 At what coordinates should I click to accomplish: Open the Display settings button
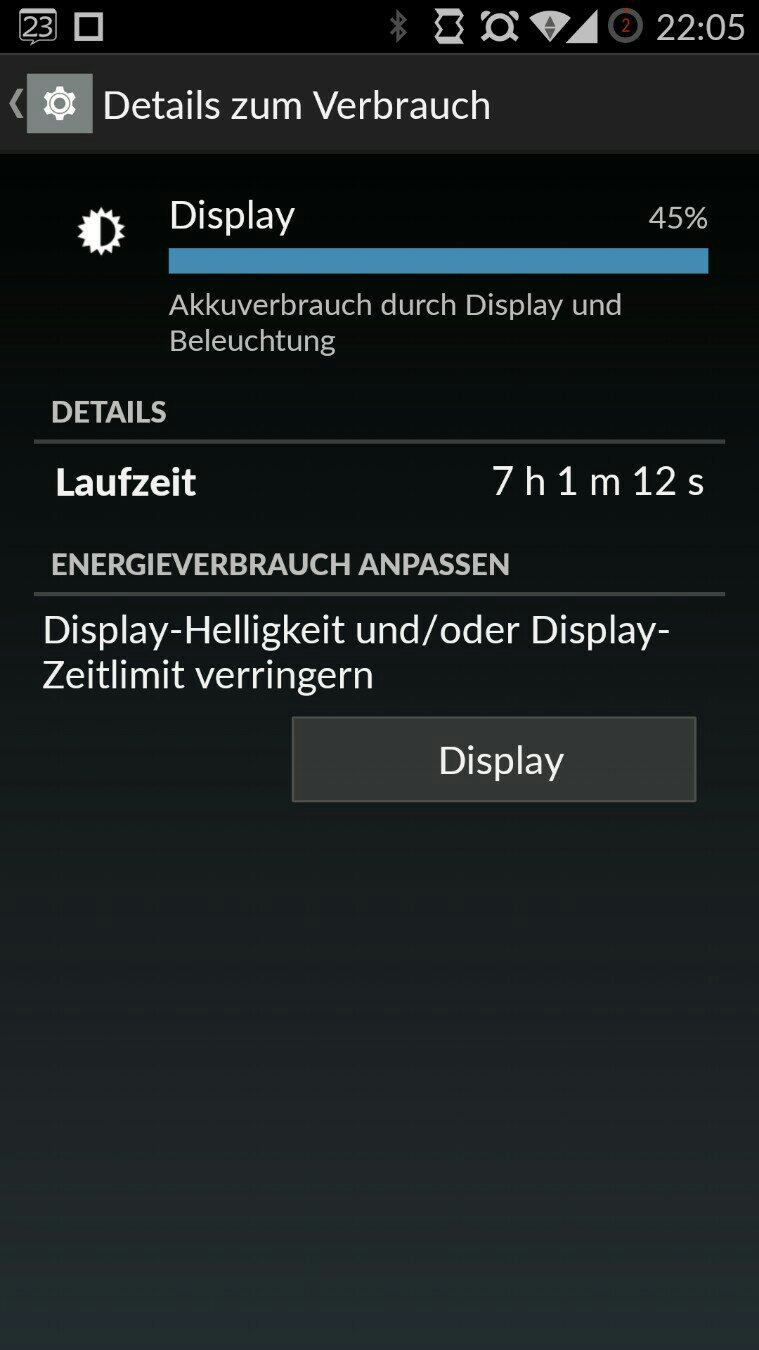[x=494, y=760]
